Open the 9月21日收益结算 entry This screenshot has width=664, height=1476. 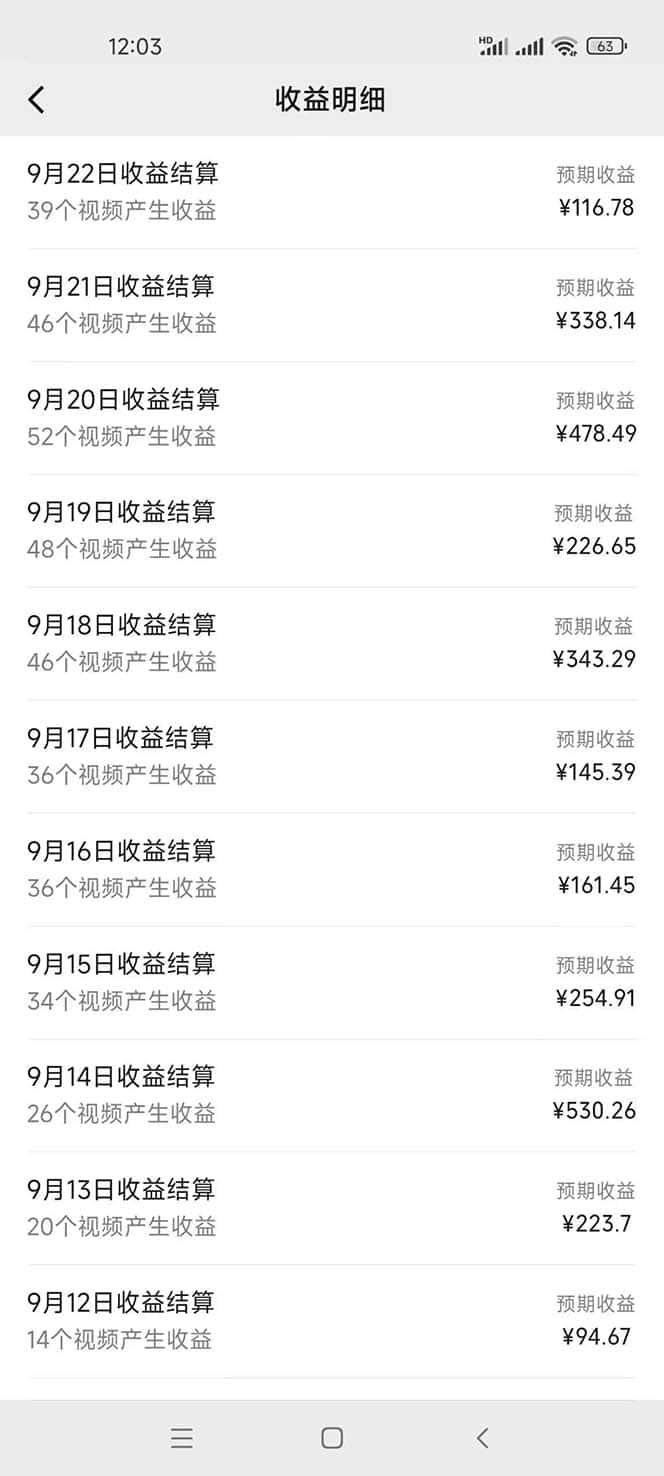click(x=330, y=305)
